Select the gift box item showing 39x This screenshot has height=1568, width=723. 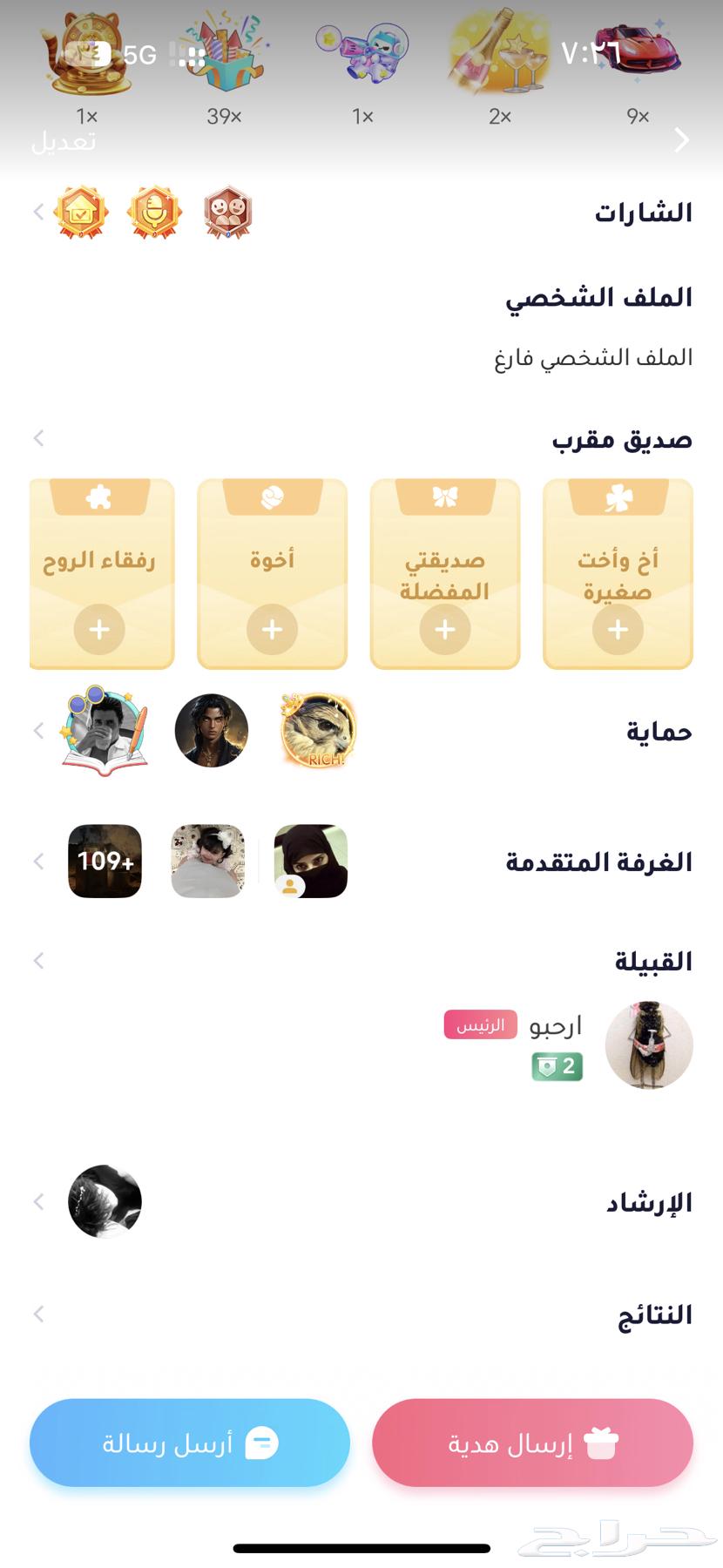pyautogui.click(x=223, y=52)
